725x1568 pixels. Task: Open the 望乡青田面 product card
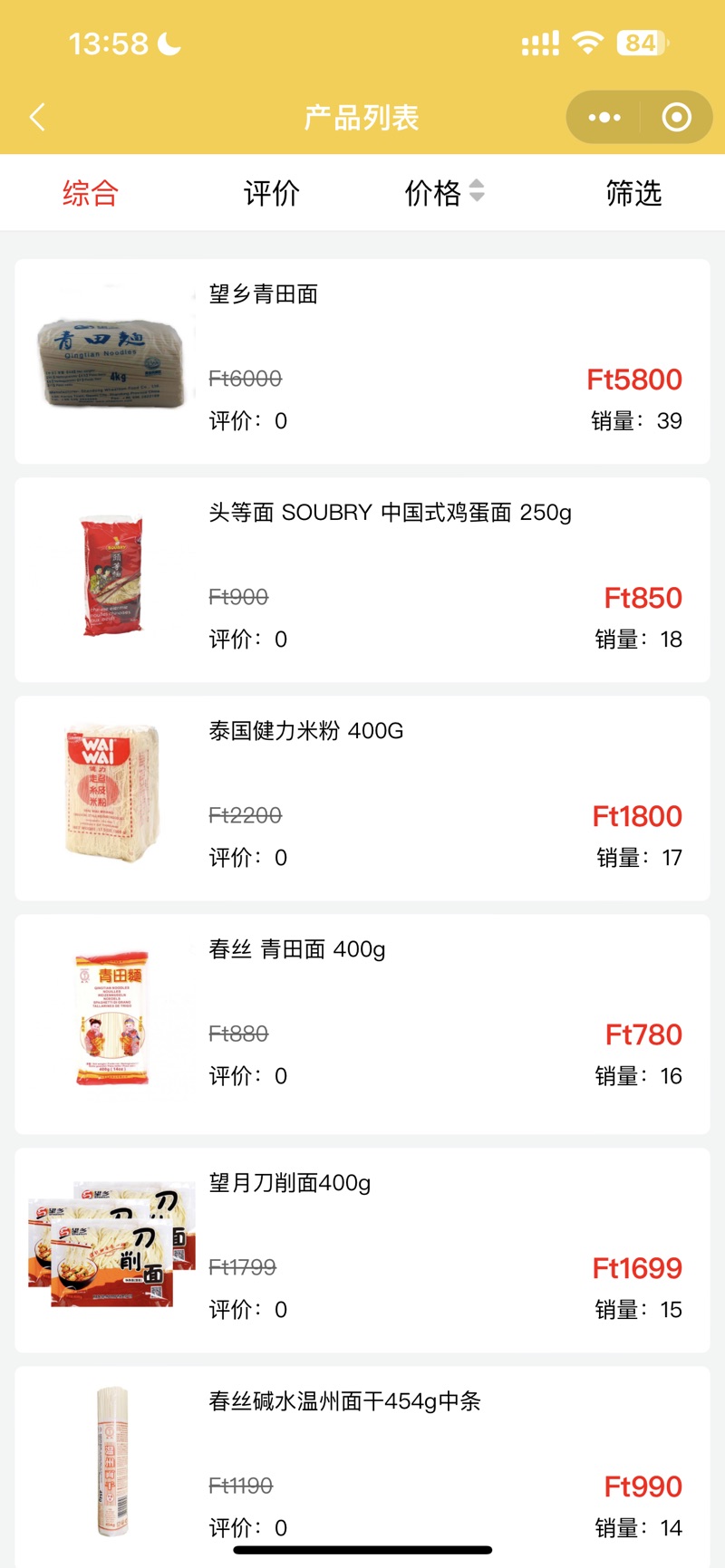[362, 361]
